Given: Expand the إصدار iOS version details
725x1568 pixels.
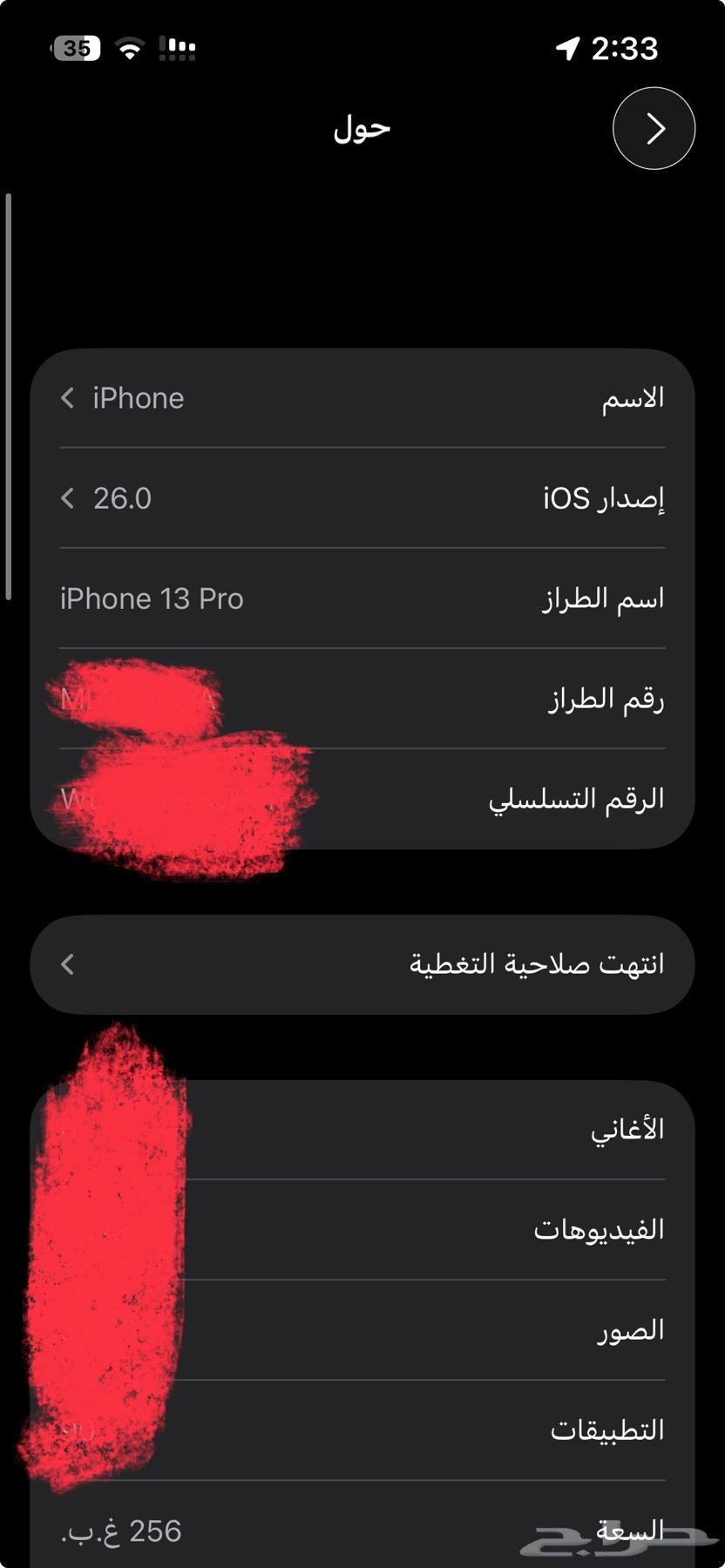Looking at the screenshot, I should tap(66, 498).
